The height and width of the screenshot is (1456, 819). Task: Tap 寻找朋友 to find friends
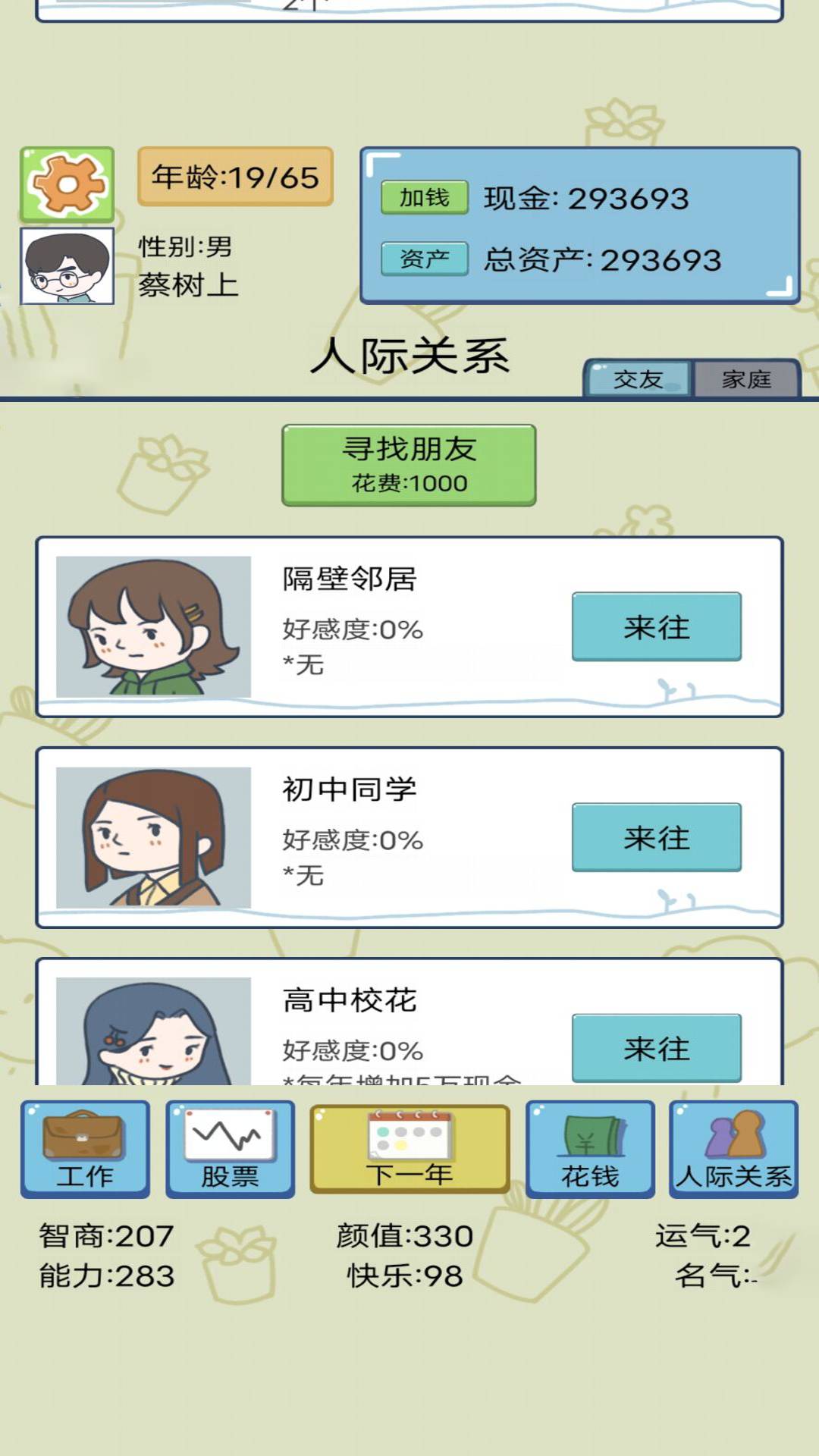coord(409,465)
